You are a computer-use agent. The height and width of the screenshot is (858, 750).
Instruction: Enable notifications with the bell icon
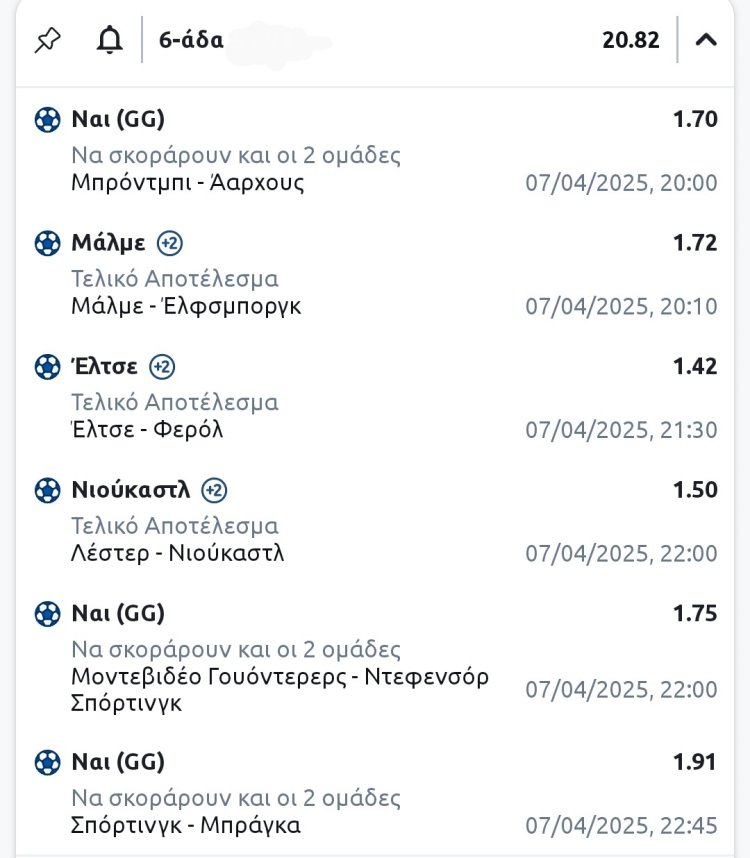point(109,40)
